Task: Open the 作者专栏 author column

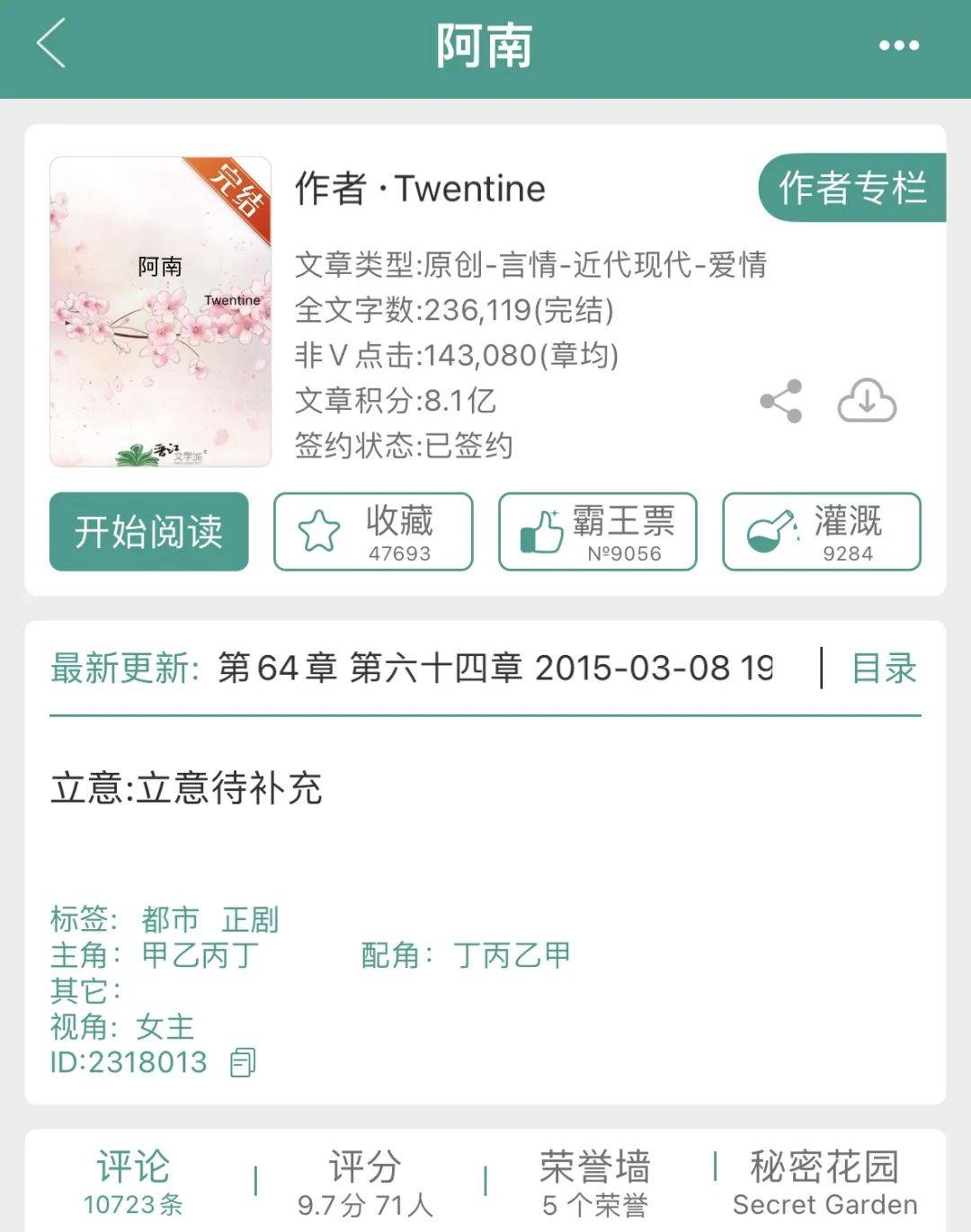Action: [851, 188]
